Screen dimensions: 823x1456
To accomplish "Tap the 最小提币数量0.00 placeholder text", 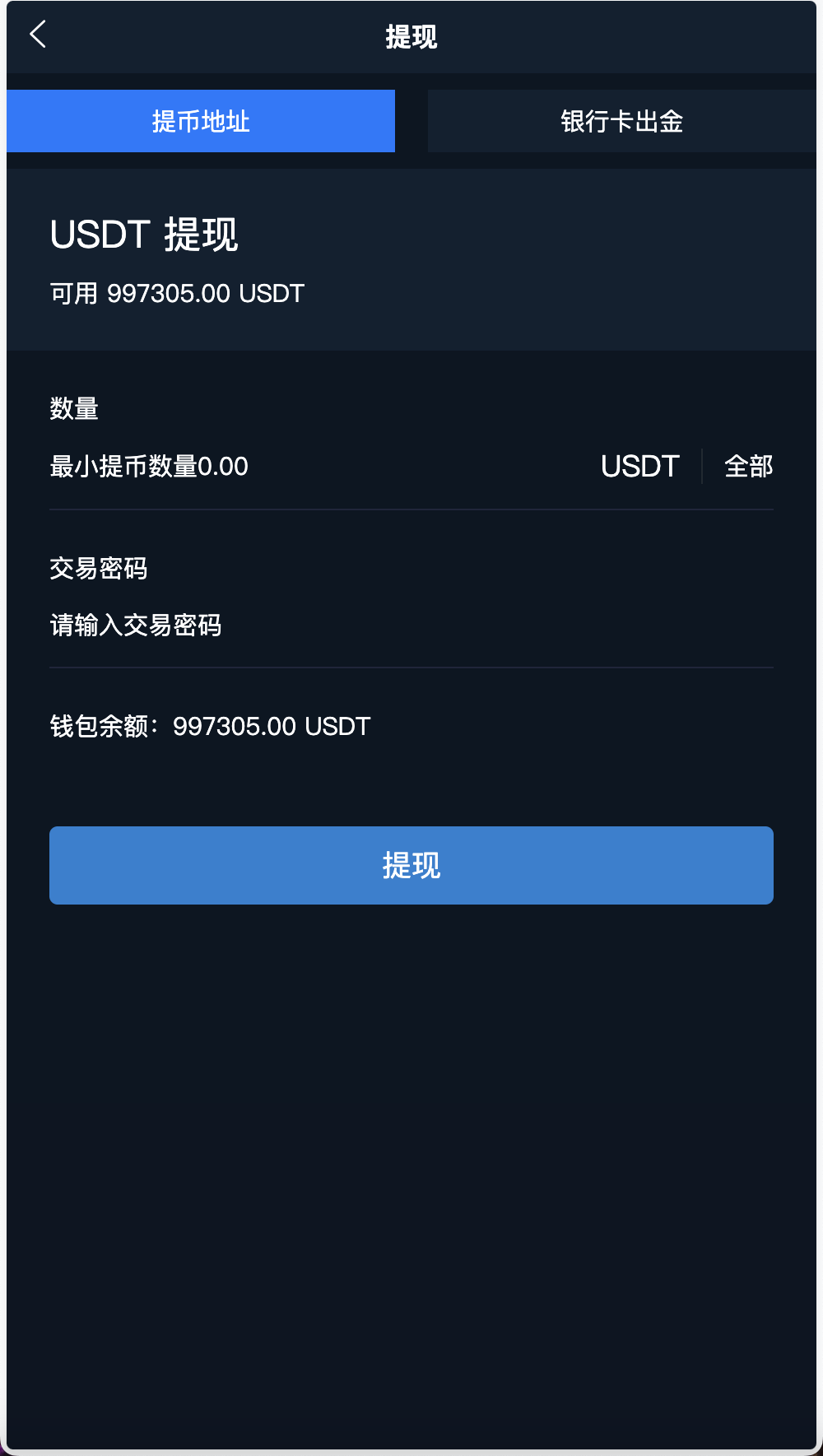I will [147, 466].
